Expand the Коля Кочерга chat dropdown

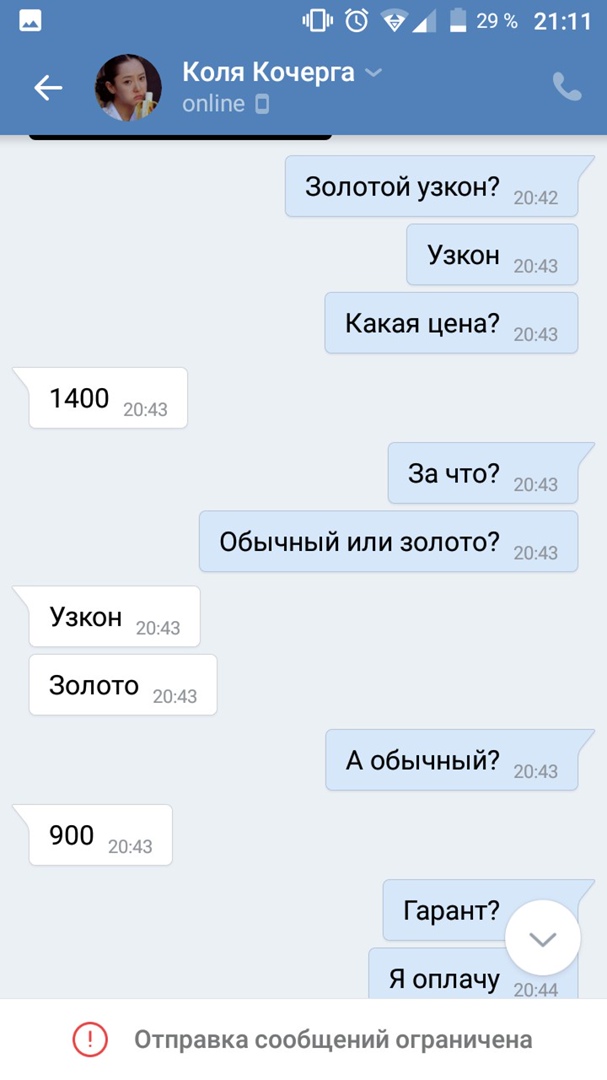click(x=373, y=72)
